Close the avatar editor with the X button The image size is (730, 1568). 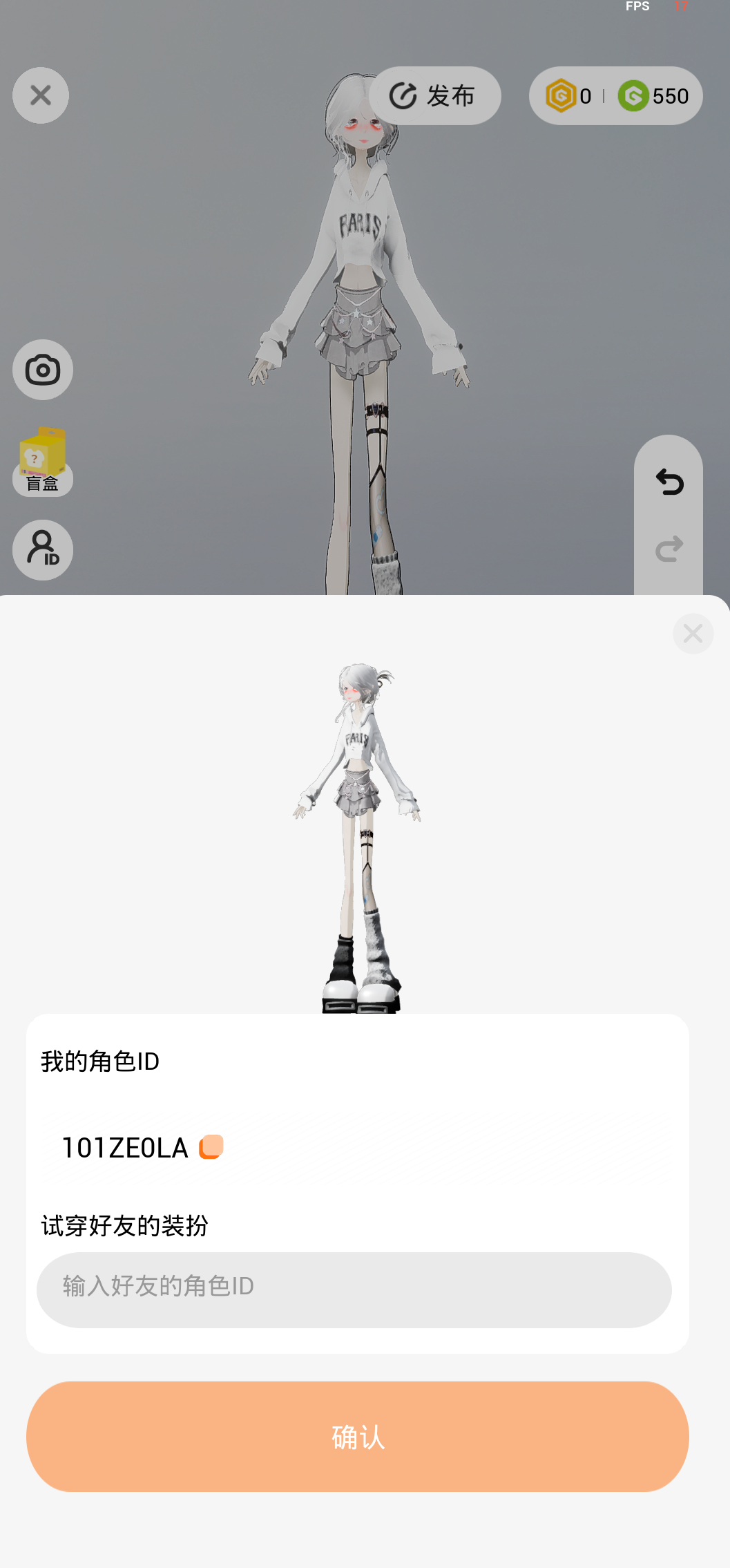click(41, 95)
